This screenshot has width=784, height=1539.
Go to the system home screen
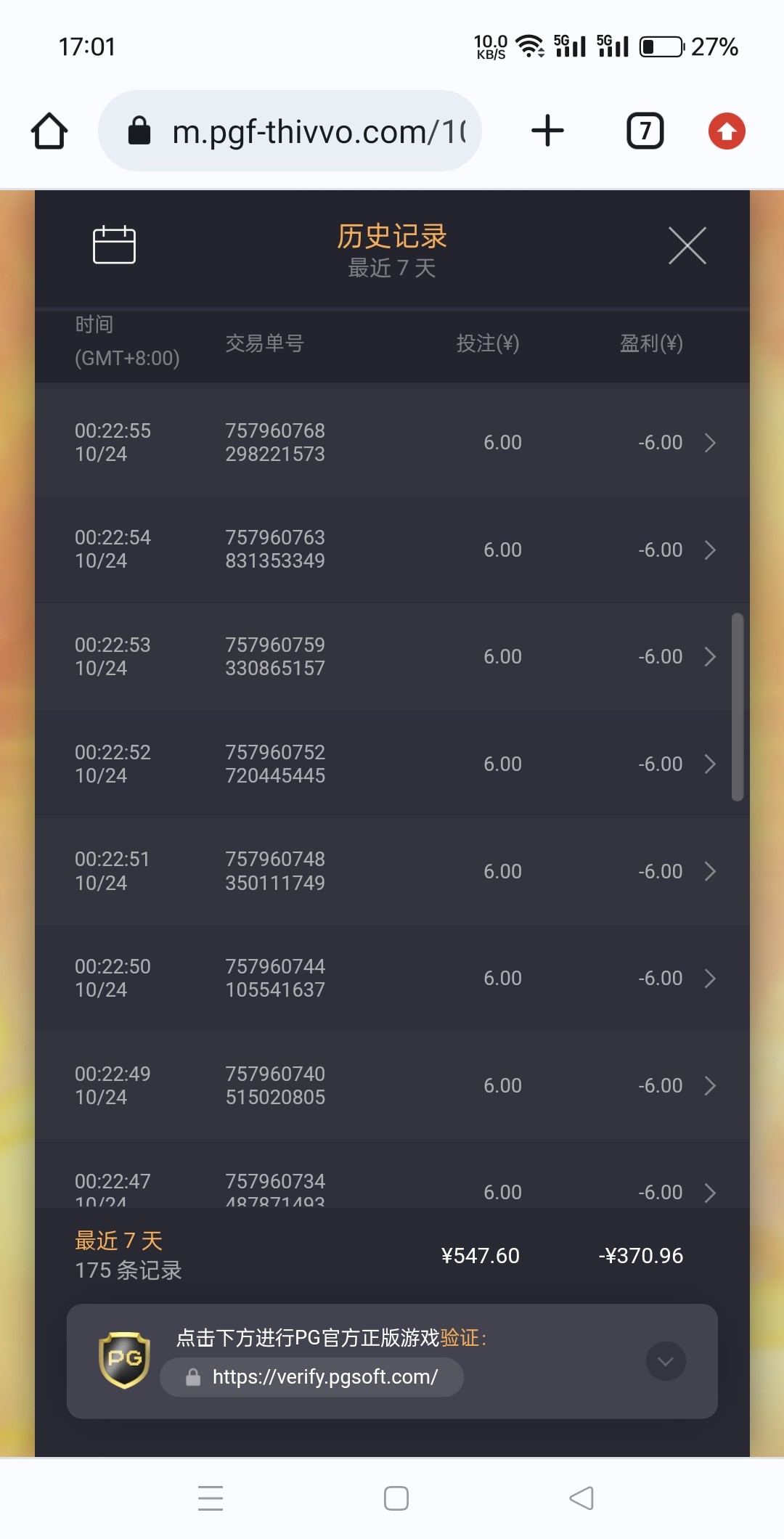pyautogui.click(x=396, y=1498)
